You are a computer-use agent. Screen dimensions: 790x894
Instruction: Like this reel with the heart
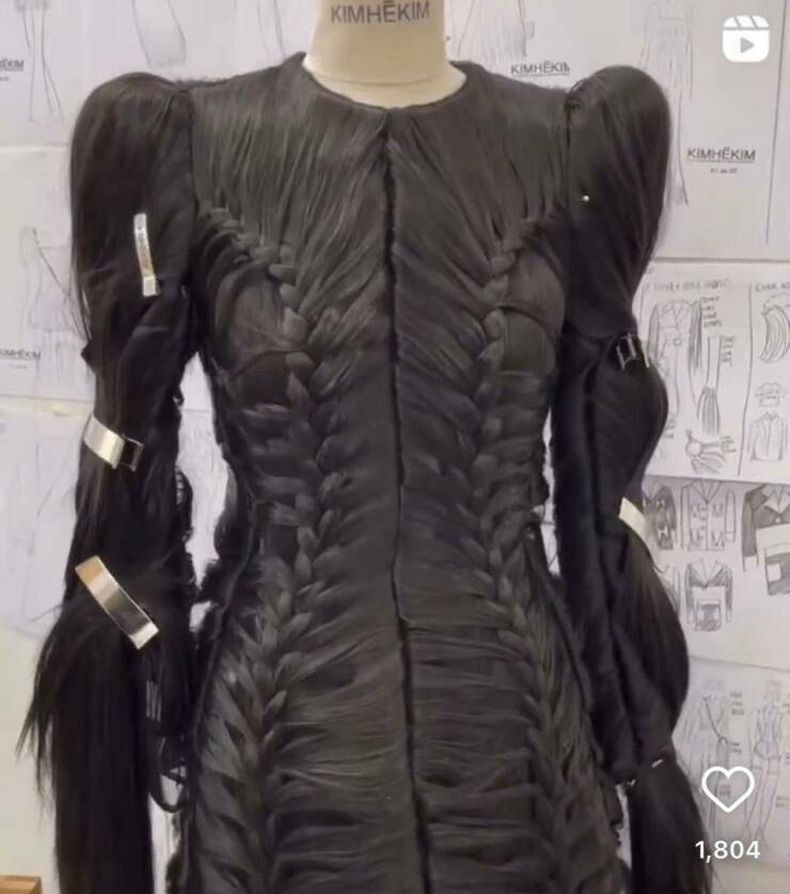click(x=727, y=789)
